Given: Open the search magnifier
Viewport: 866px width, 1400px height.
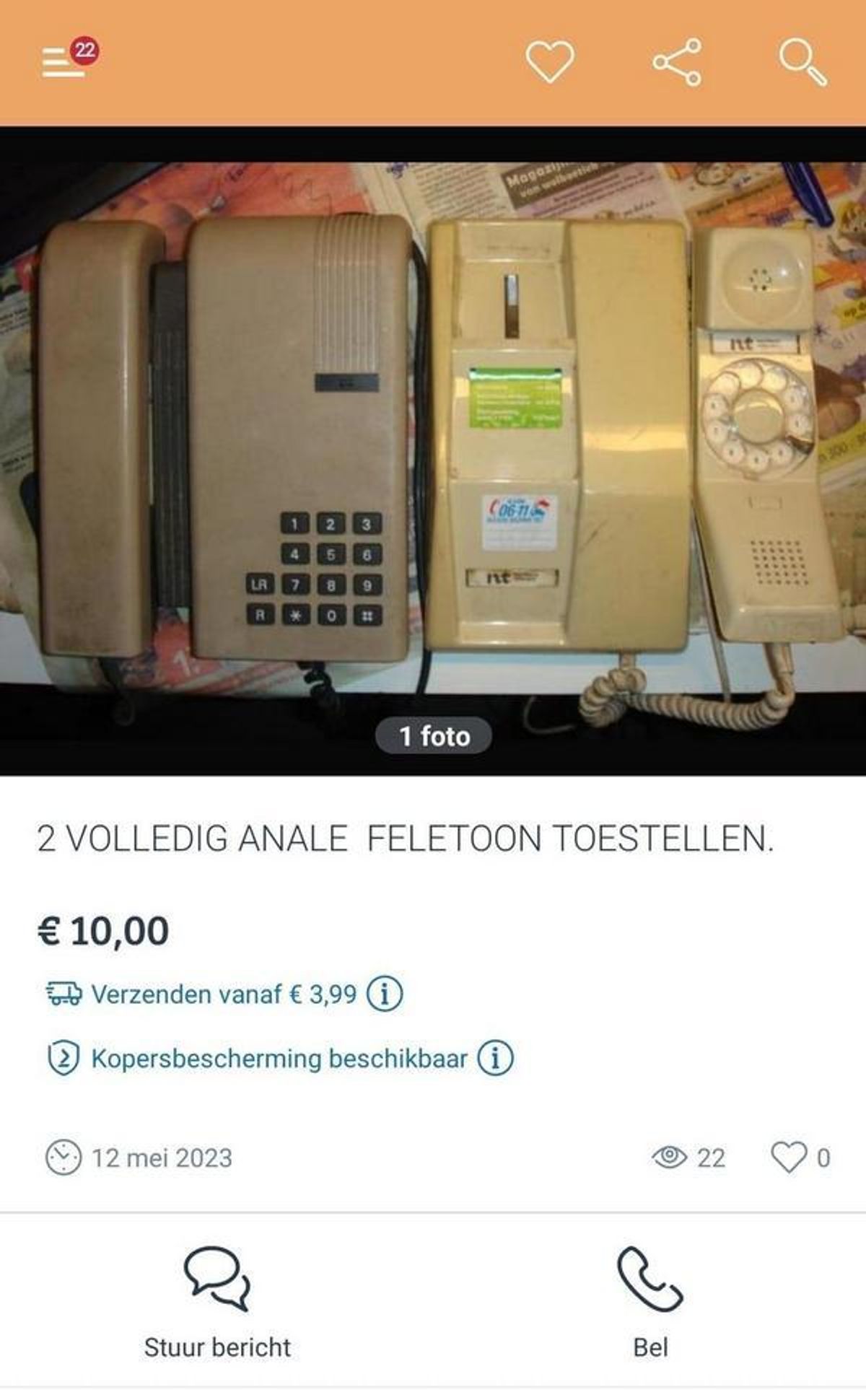Looking at the screenshot, I should (802, 63).
